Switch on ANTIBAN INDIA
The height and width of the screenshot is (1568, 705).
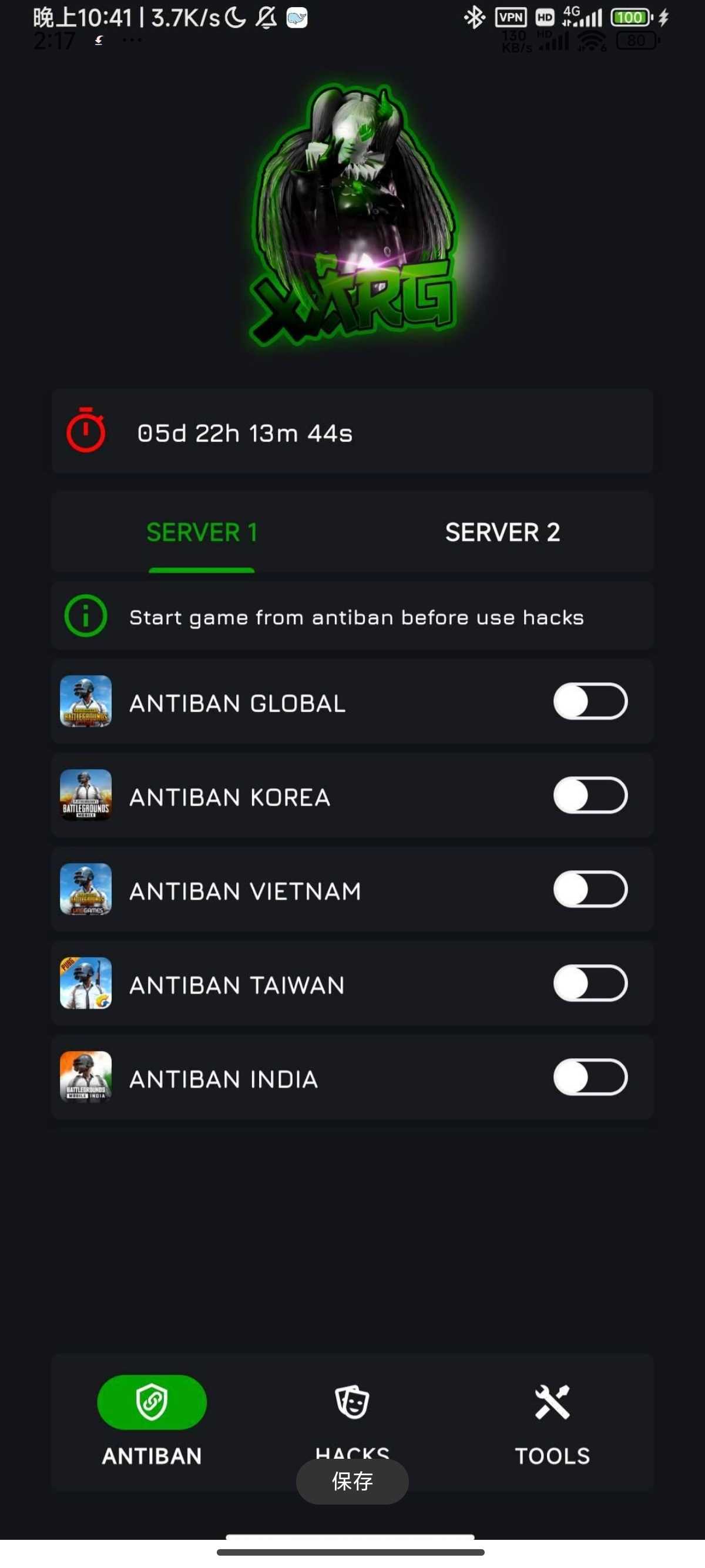click(x=589, y=1077)
